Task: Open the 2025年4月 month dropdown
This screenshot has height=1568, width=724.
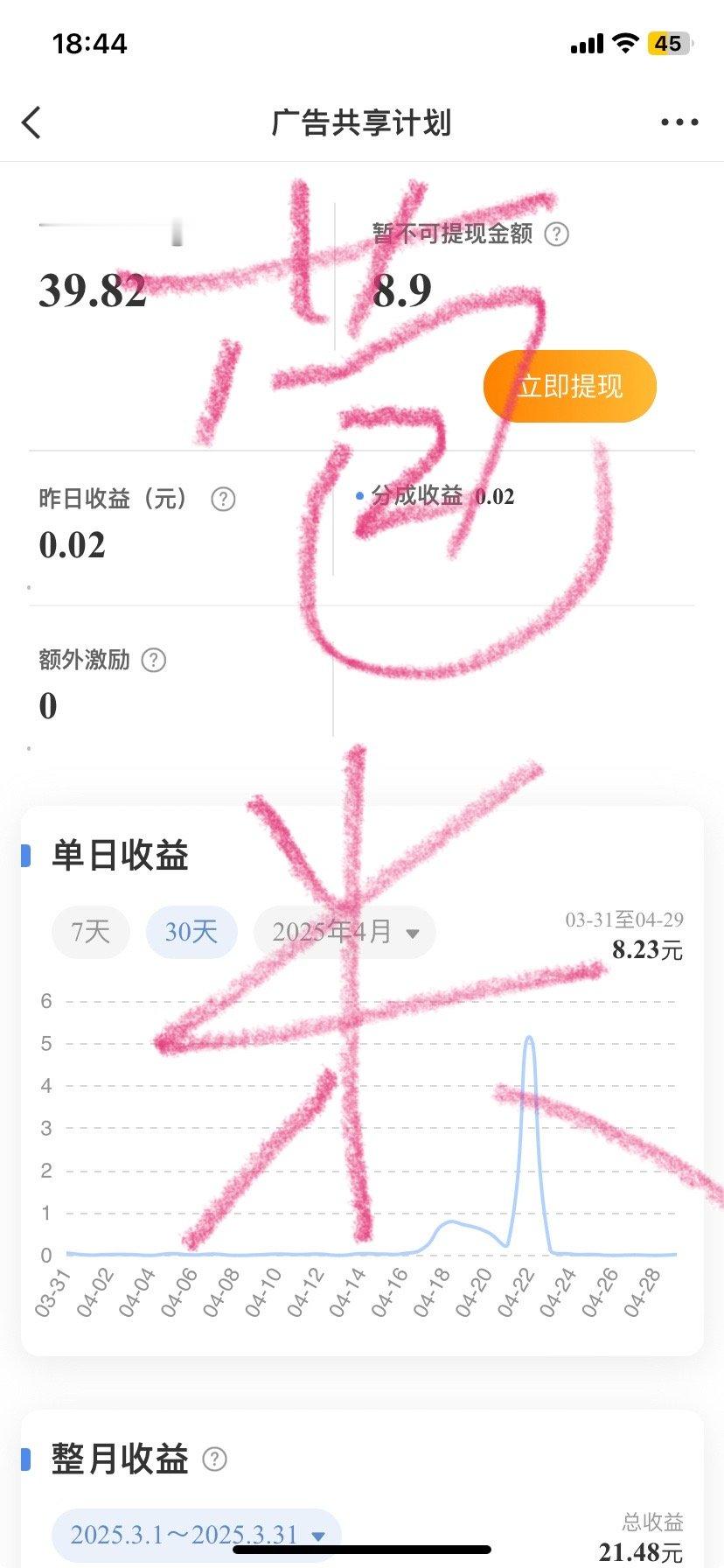Action: (345, 932)
